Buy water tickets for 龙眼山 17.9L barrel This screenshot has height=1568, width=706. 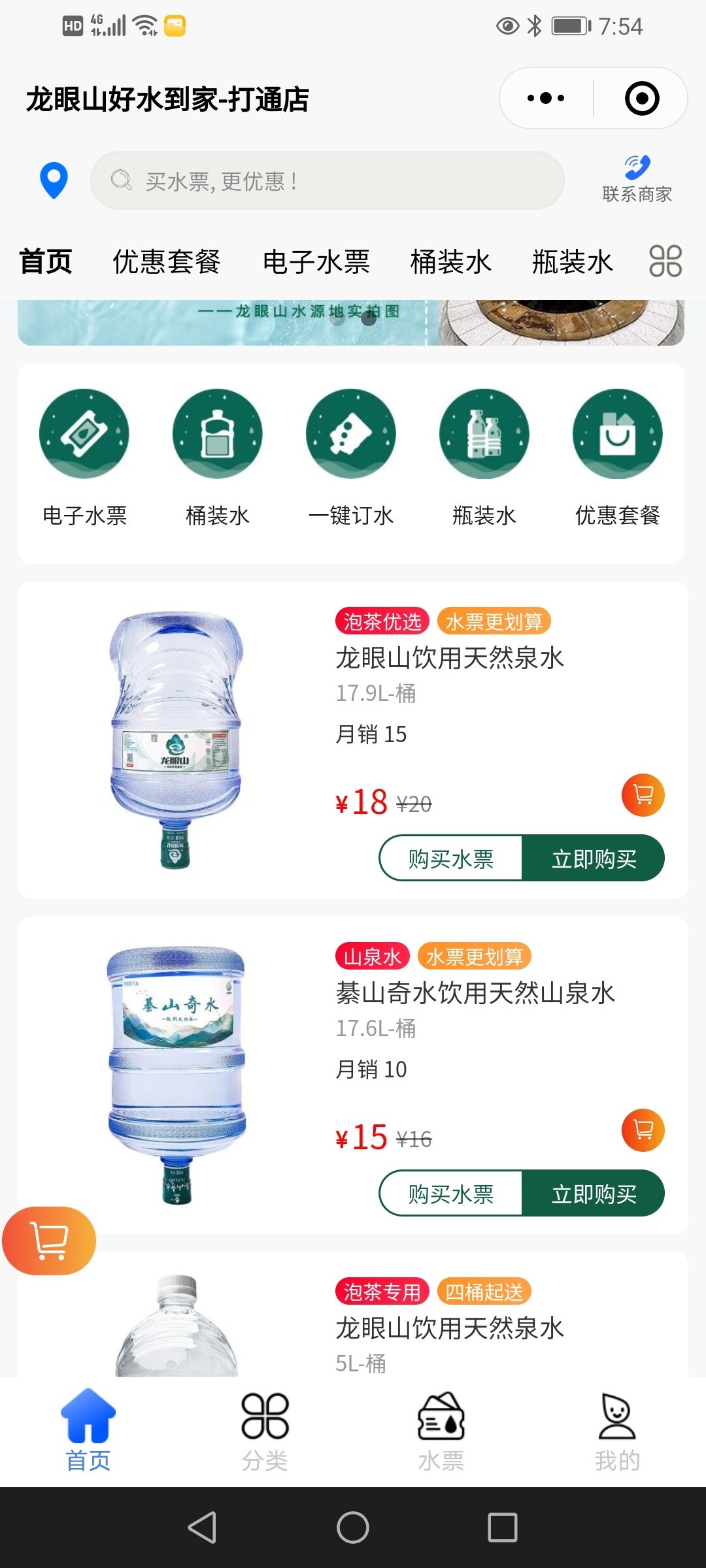tap(451, 858)
